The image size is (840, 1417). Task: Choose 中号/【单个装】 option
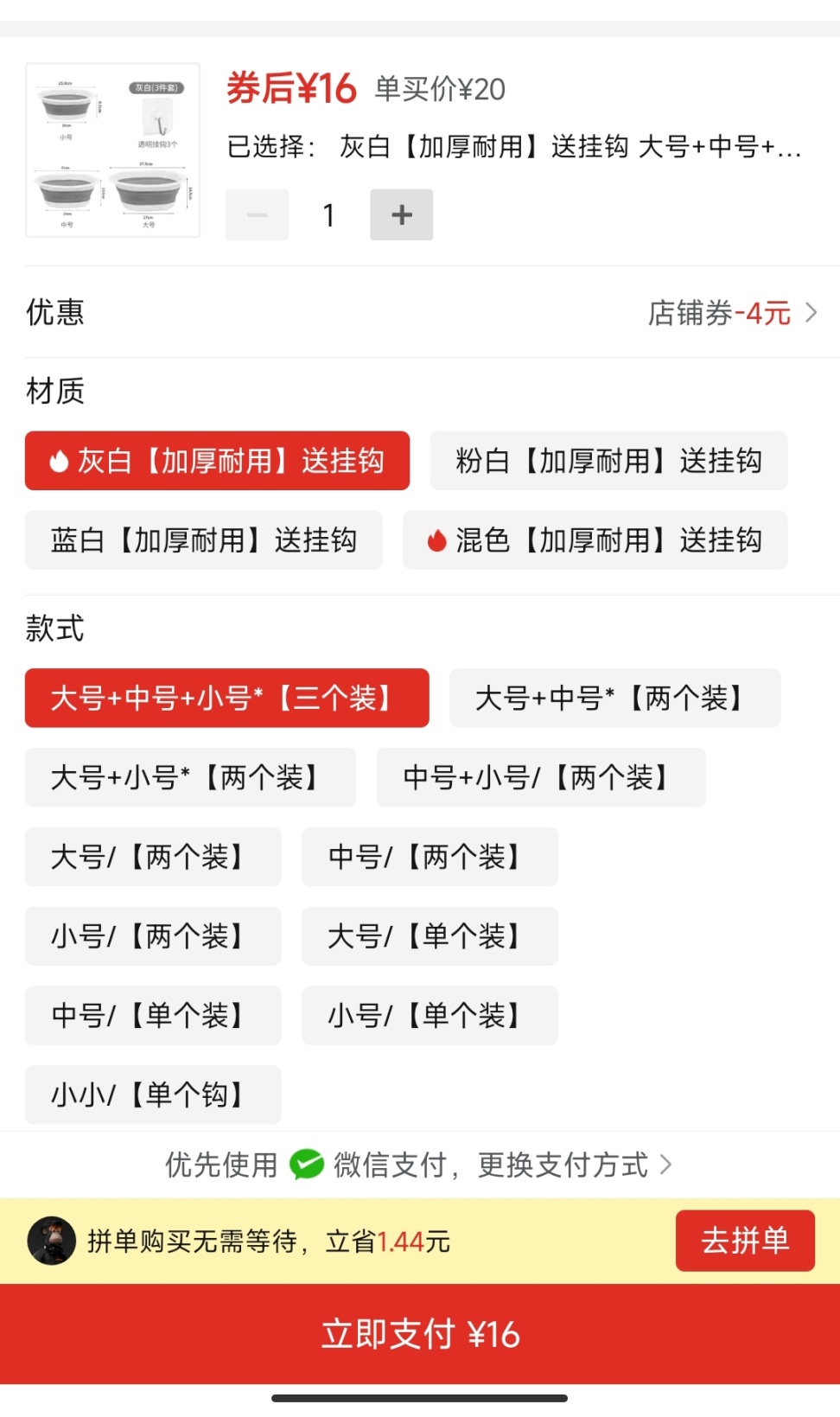153,1016
